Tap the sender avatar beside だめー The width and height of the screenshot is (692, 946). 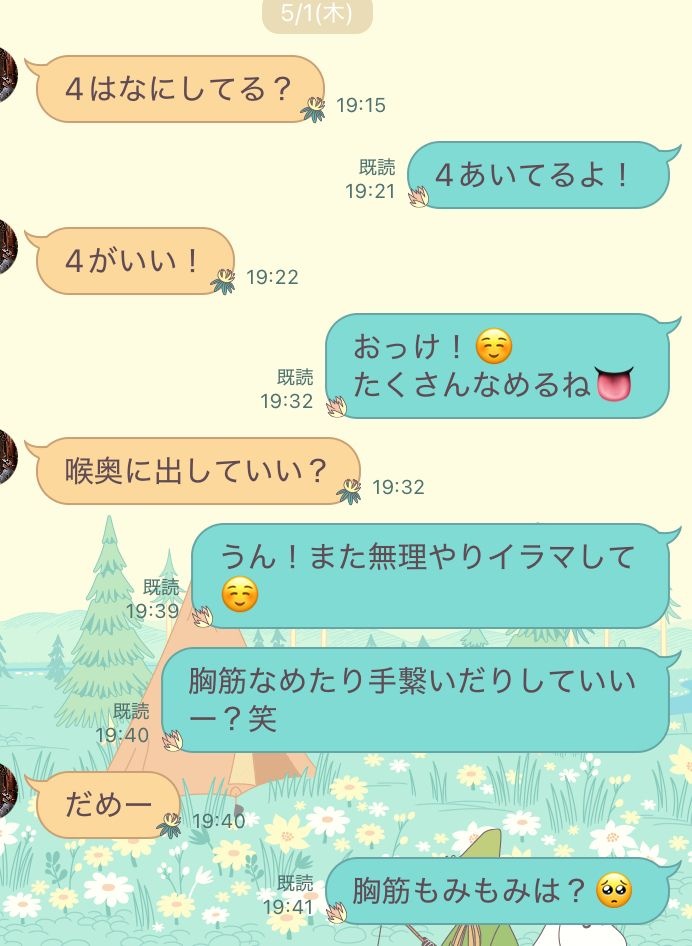coord(6,790)
